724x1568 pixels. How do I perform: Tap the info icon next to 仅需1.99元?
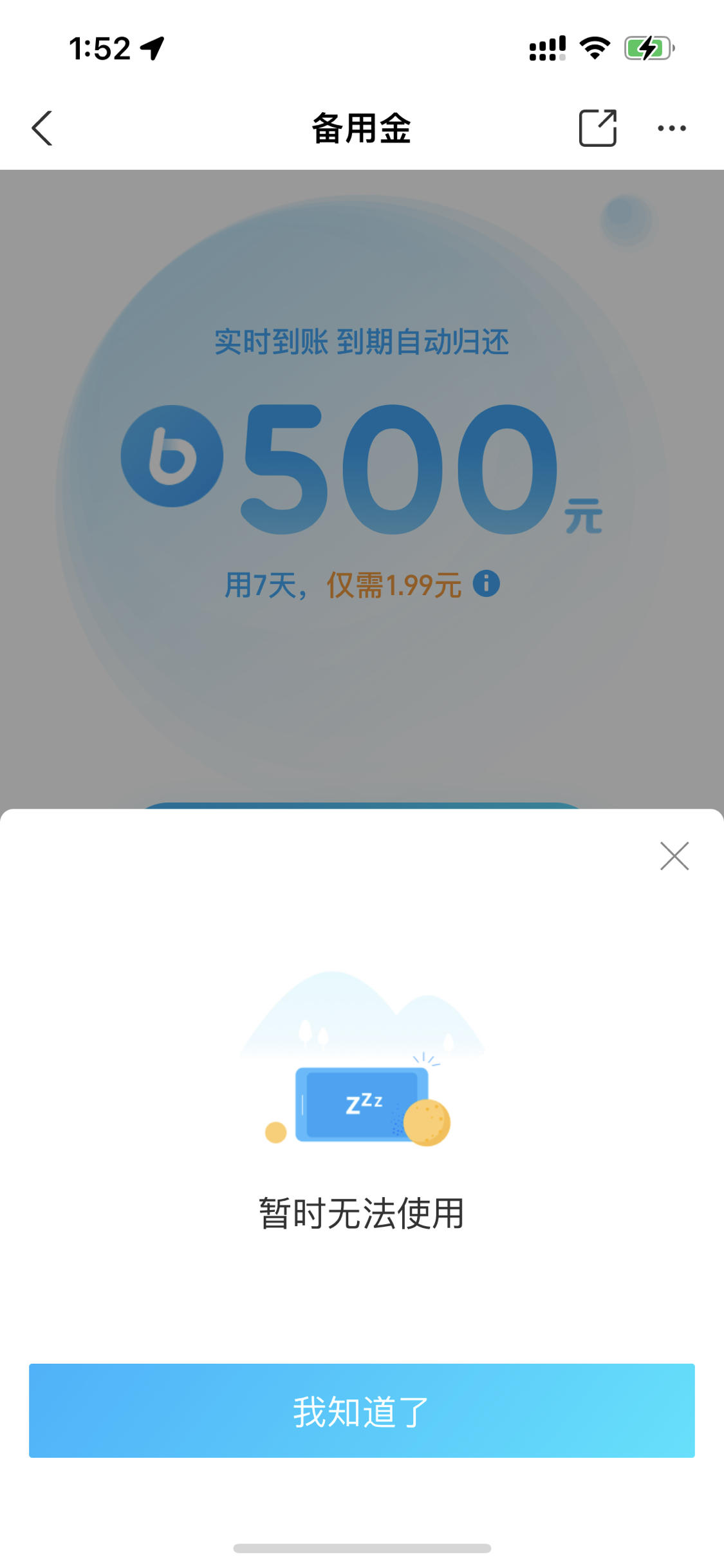click(x=487, y=585)
